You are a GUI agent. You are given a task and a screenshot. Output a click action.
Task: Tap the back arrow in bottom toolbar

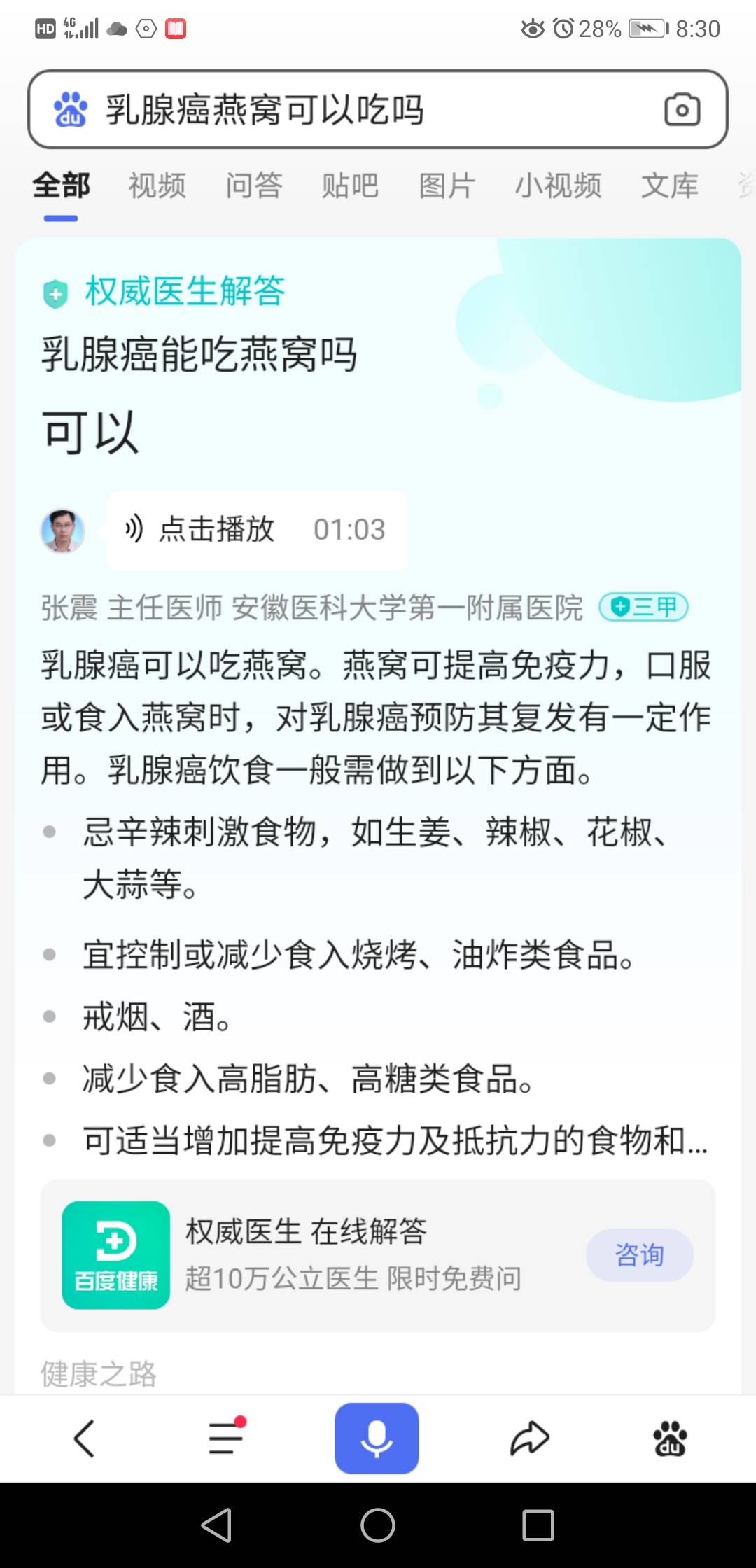[x=84, y=1437]
